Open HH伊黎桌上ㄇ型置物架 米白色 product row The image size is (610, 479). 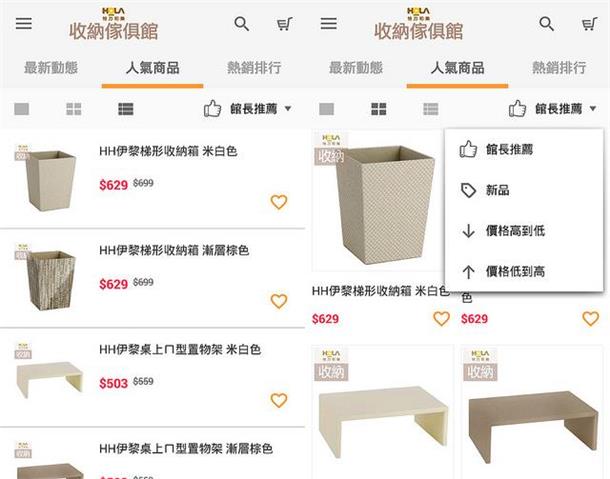point(180,350)
